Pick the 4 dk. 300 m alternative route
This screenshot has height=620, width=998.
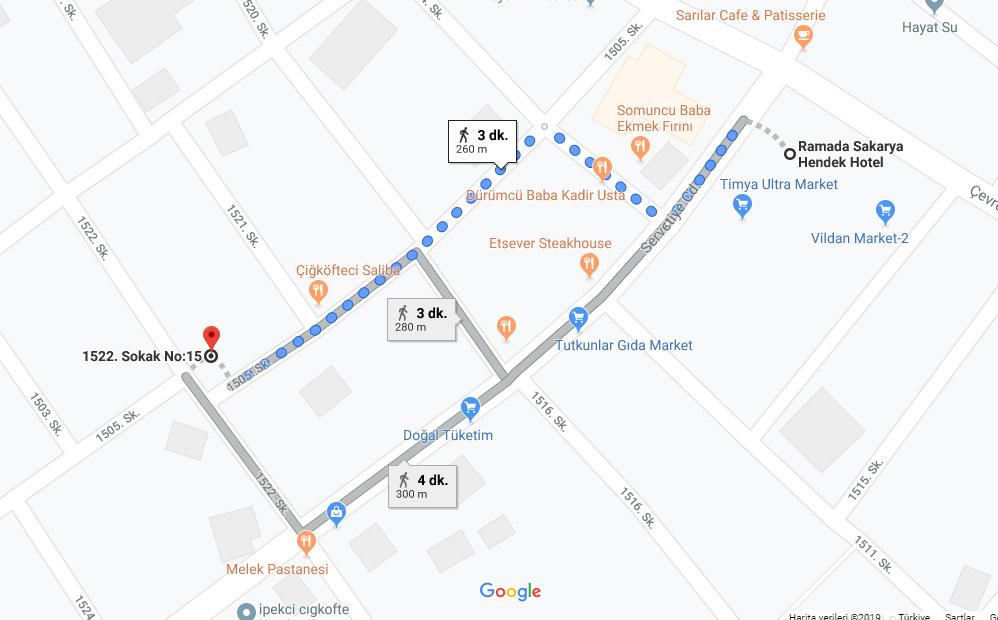[x=422, y=486]
